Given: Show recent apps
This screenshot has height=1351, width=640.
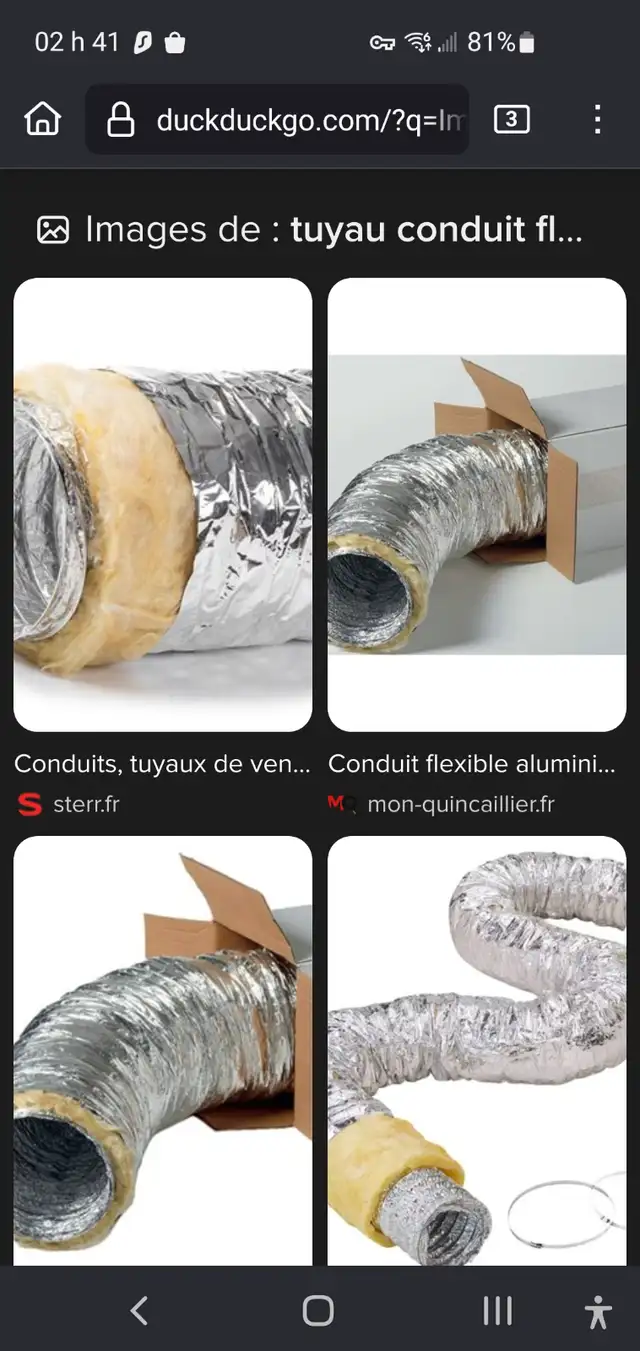Looking at the screenshot, I should point(497,1310).
